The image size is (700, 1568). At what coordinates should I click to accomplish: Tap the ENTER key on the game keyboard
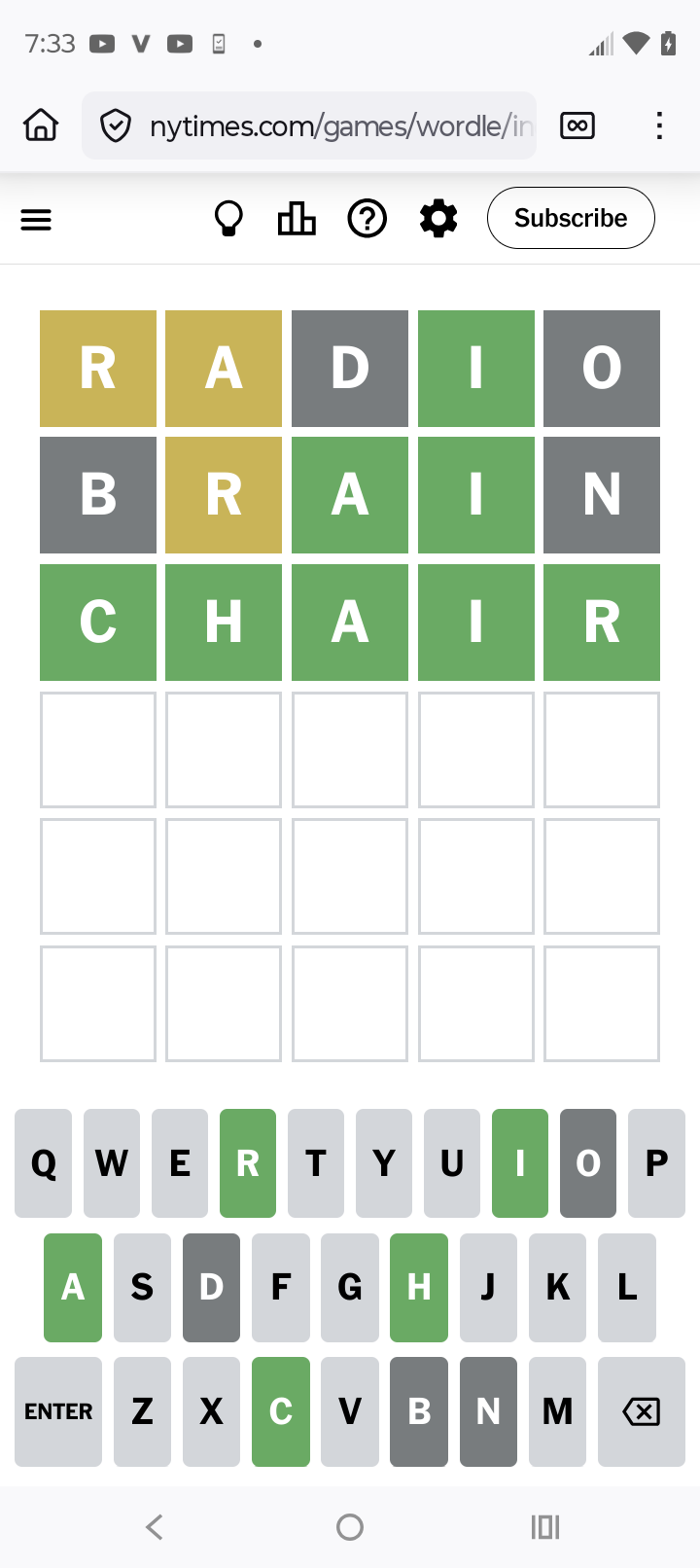click(58, 1411)
